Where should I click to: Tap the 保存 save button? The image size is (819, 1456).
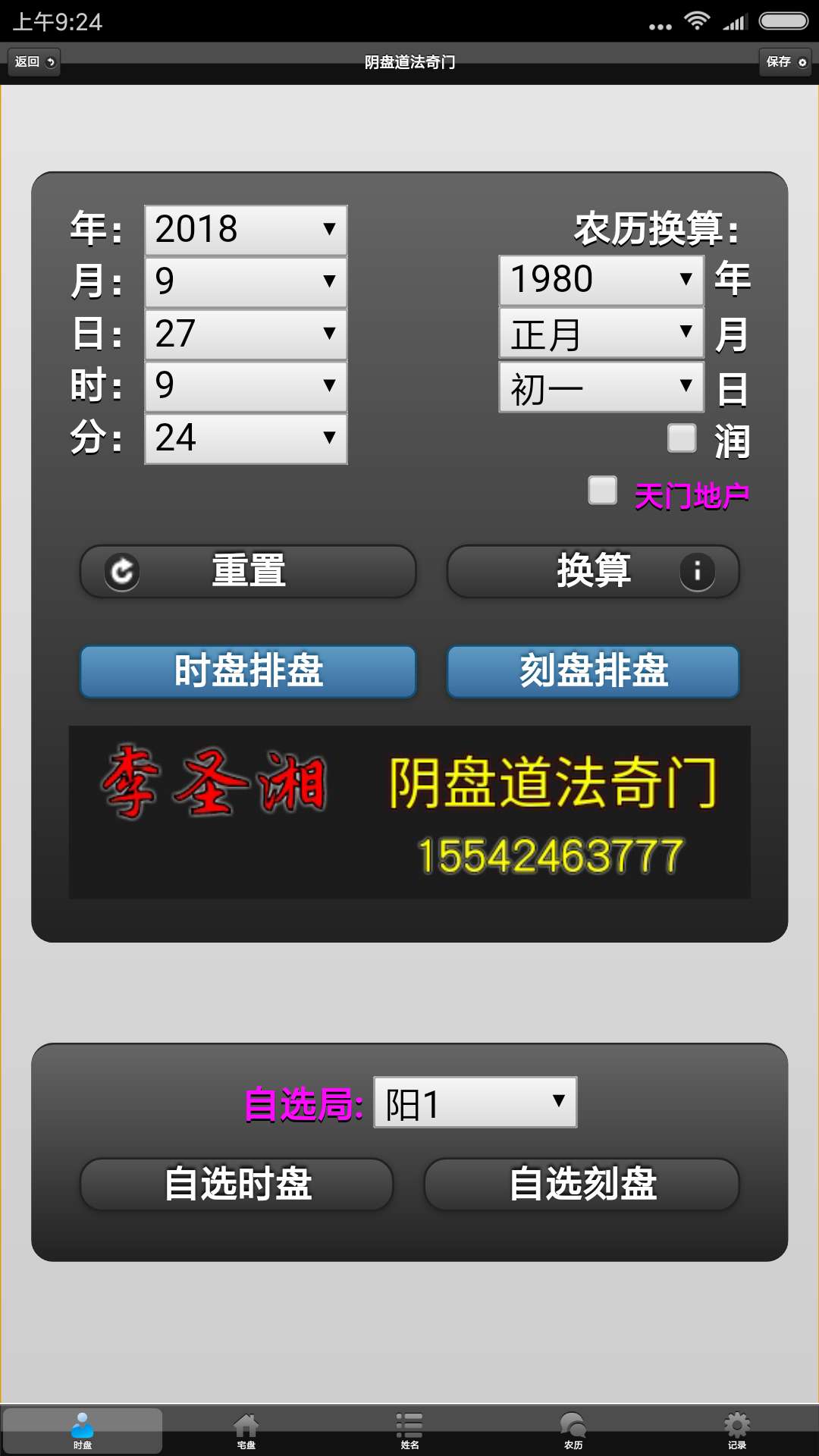coord(785,61)
